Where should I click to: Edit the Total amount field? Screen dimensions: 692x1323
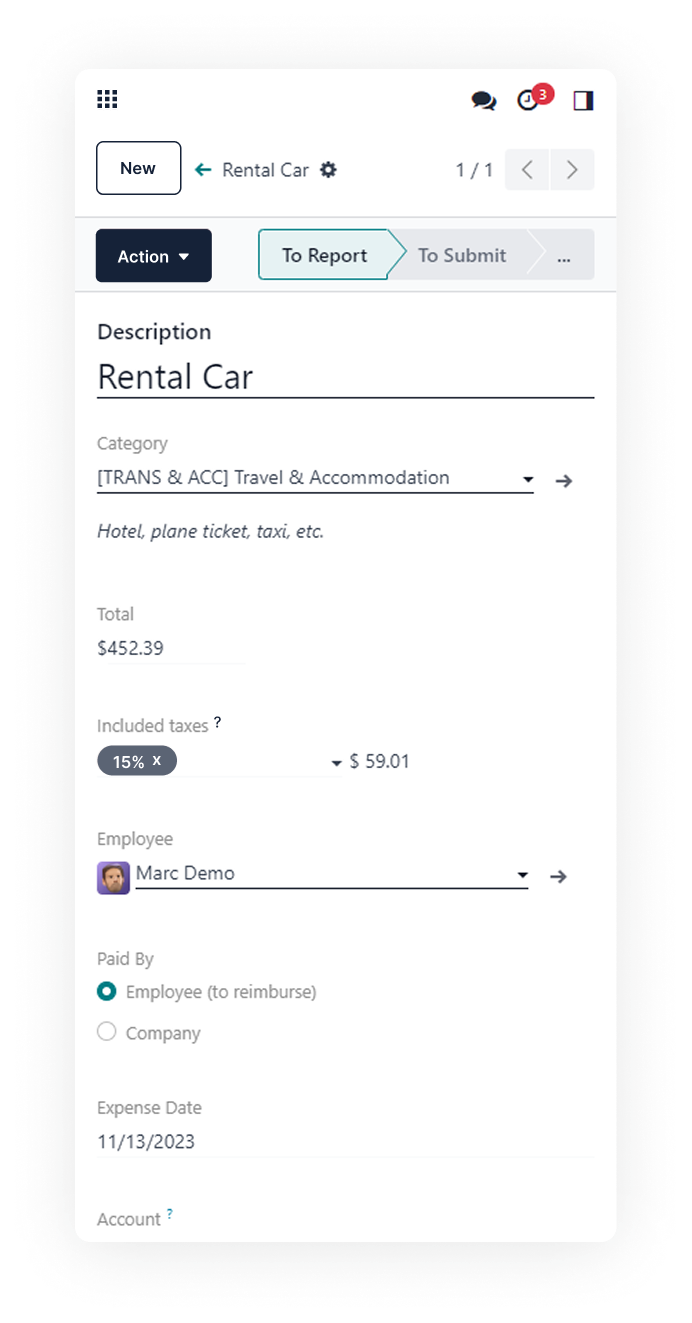[x=171, y=648]
